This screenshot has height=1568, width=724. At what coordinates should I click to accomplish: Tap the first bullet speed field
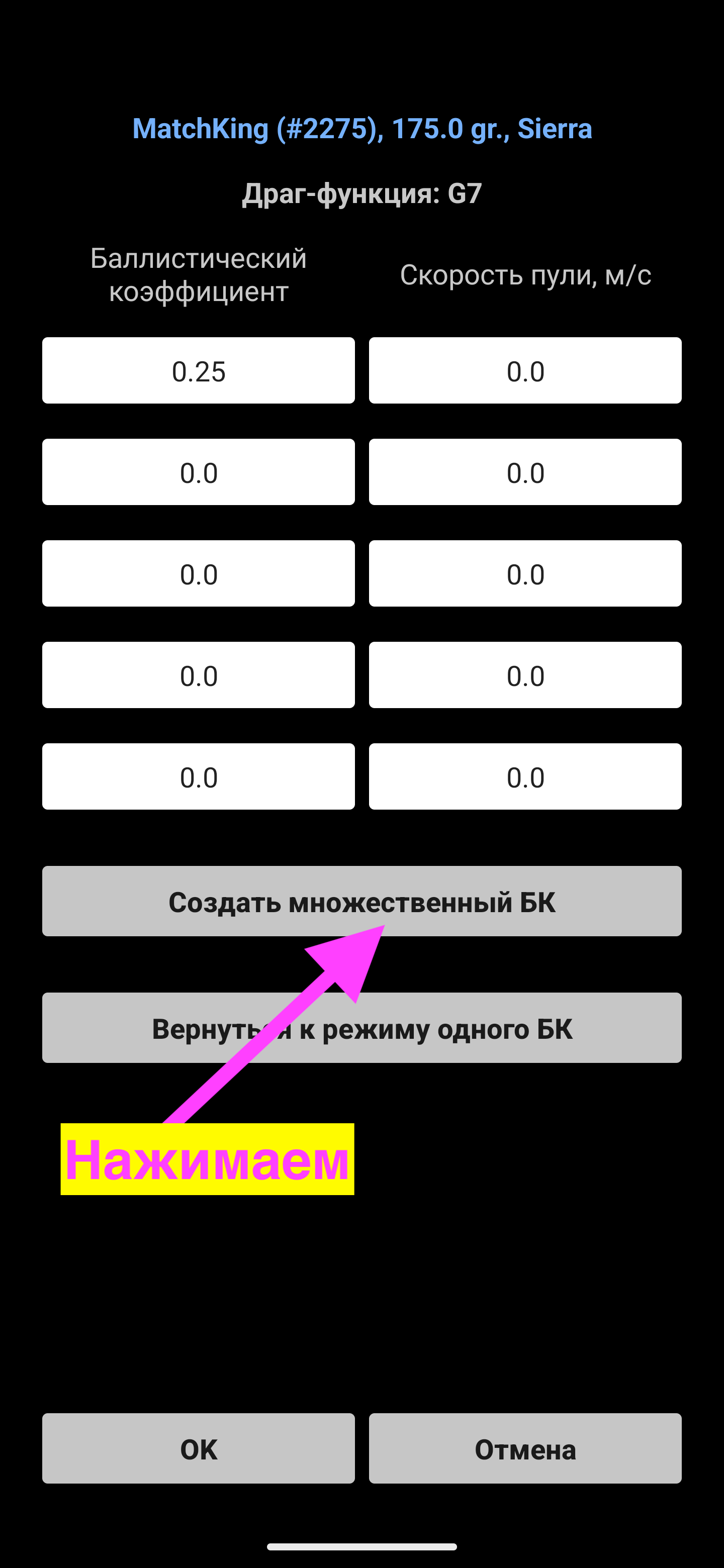click(525, 371)
